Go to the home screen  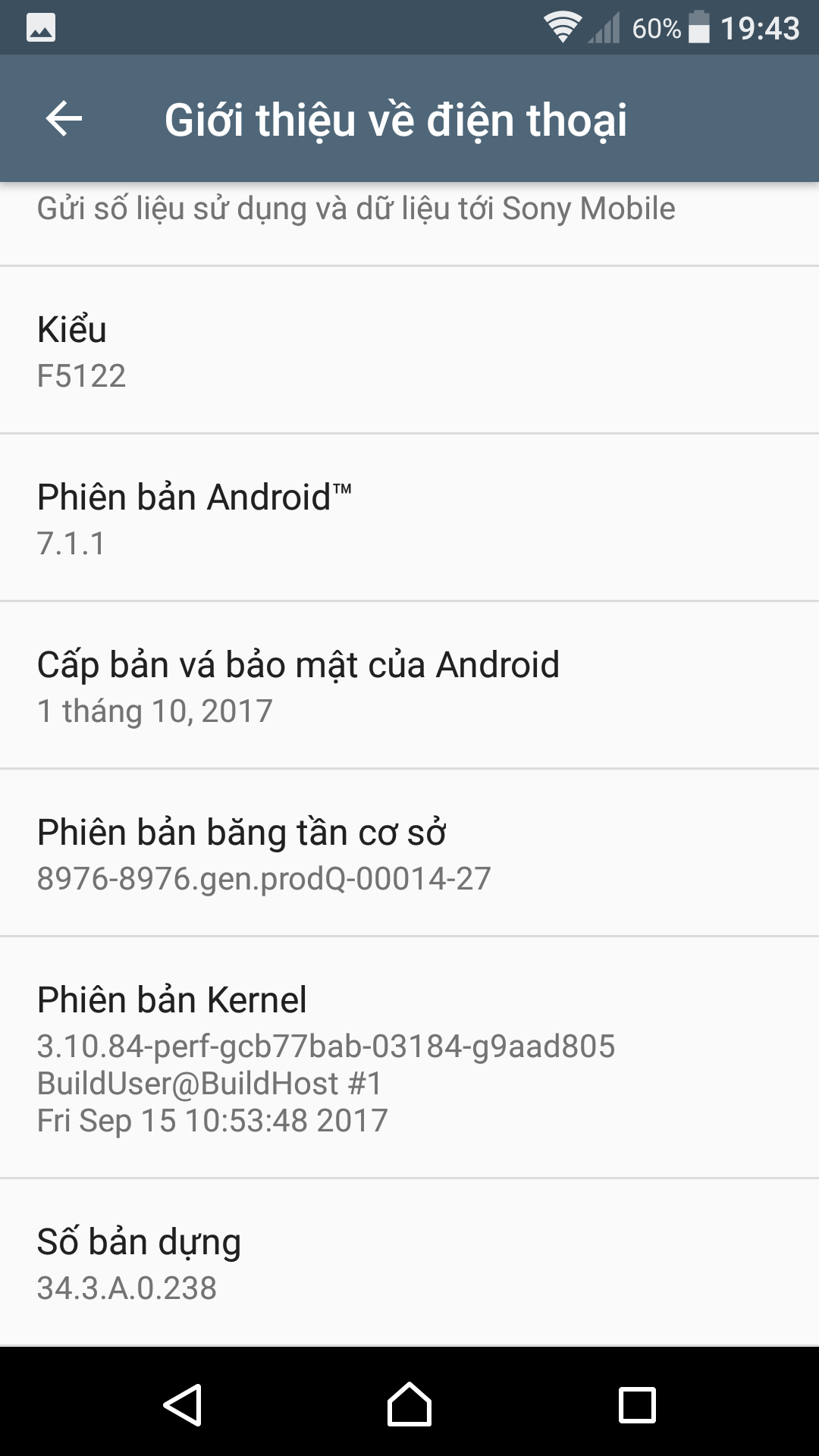[x=409, y=1404]
